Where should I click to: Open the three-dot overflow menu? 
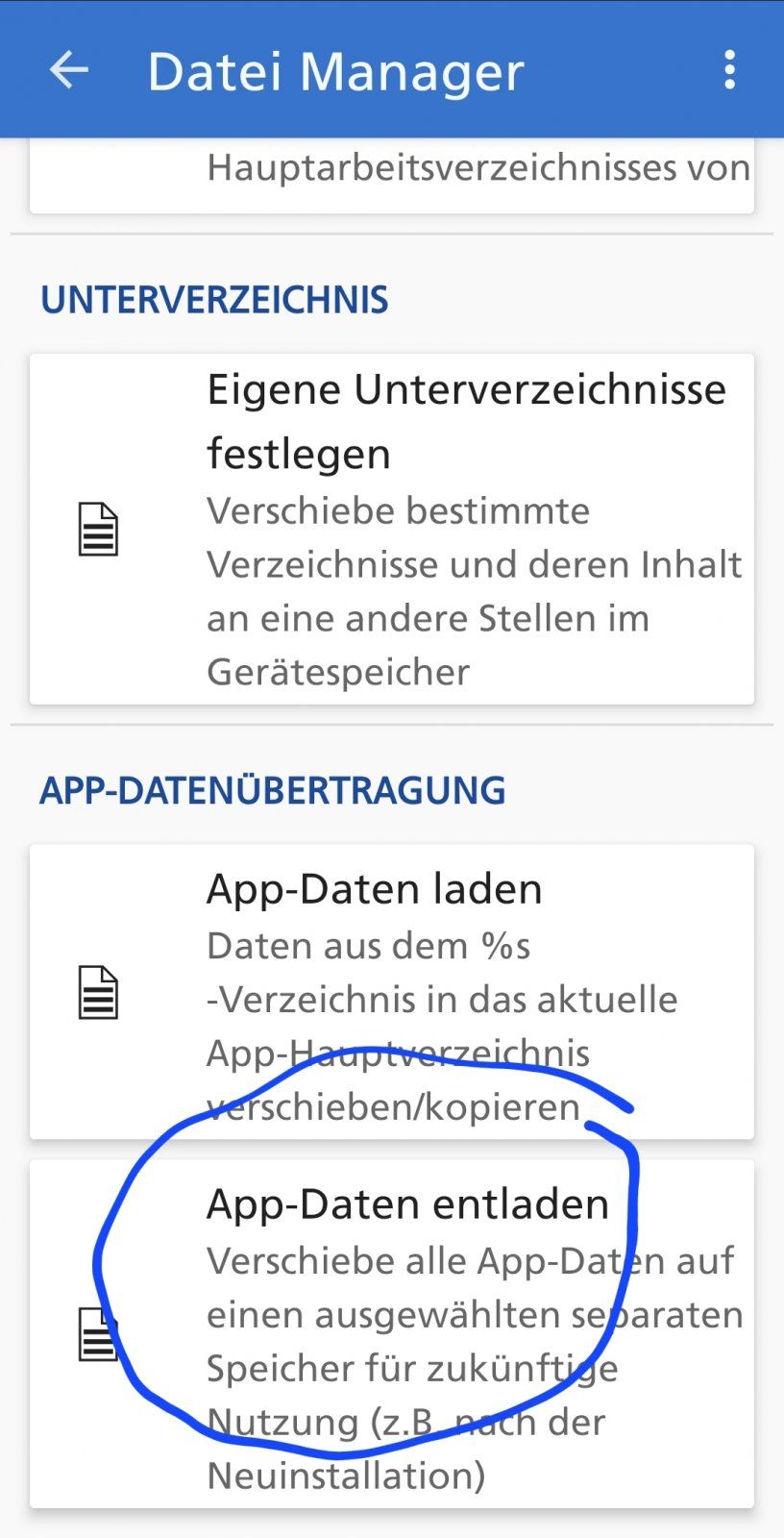click(x=729, y=70)
